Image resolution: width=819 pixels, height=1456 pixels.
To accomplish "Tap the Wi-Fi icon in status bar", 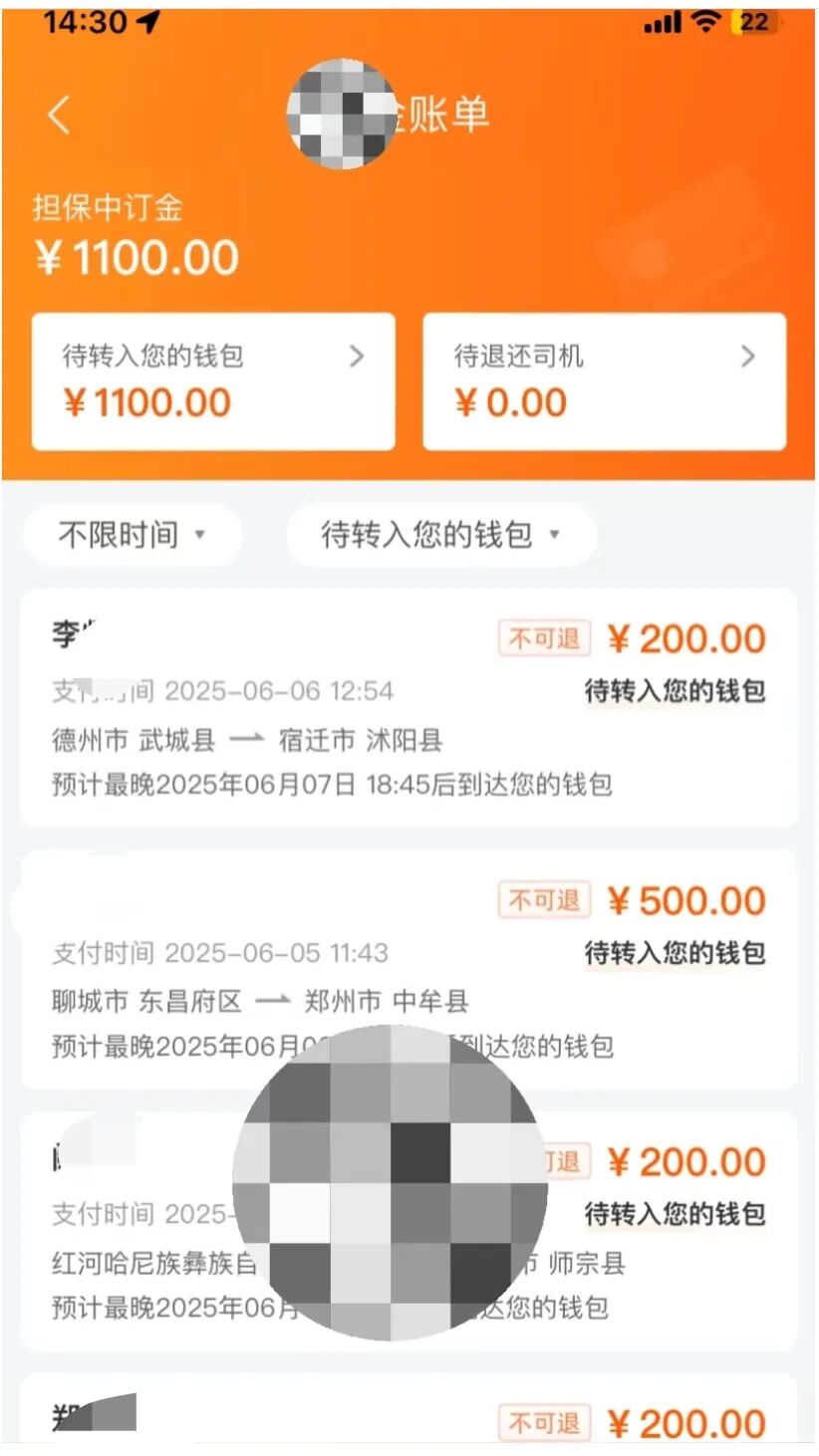I will tap(704, 20).
